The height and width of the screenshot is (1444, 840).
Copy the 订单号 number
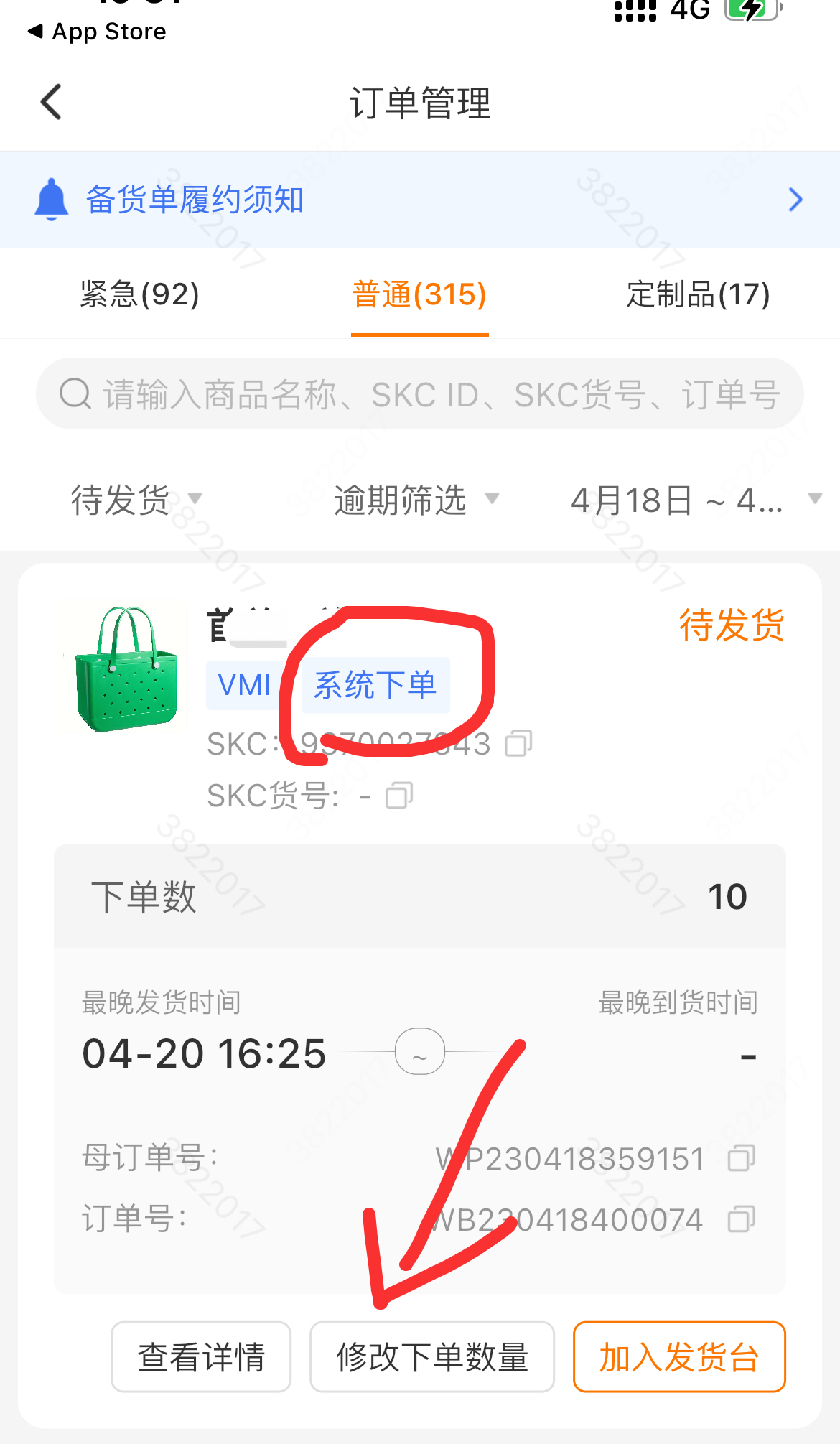pyautogui.click(x=741, y=1219)
